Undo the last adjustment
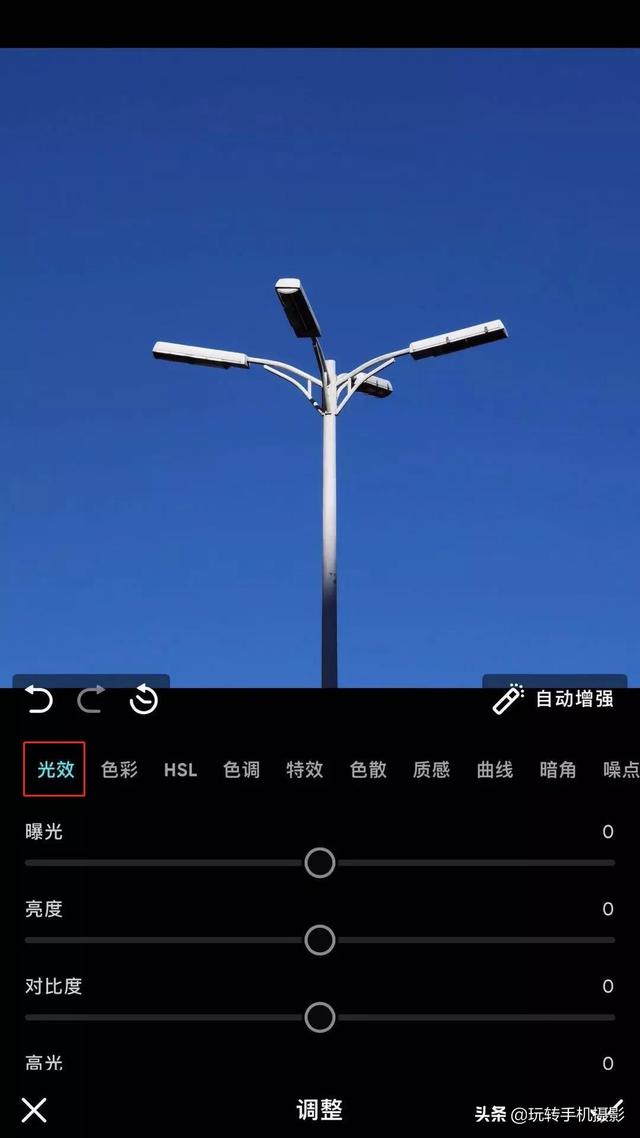This screenshot has width=640, height=1138. pos(39,700)
